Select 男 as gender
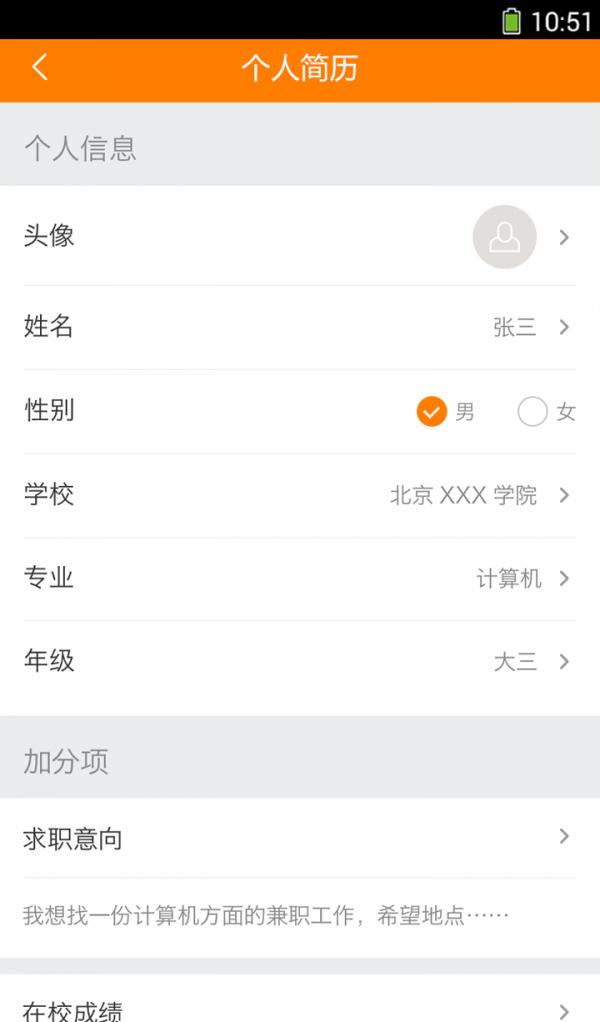 pos(432,411)
